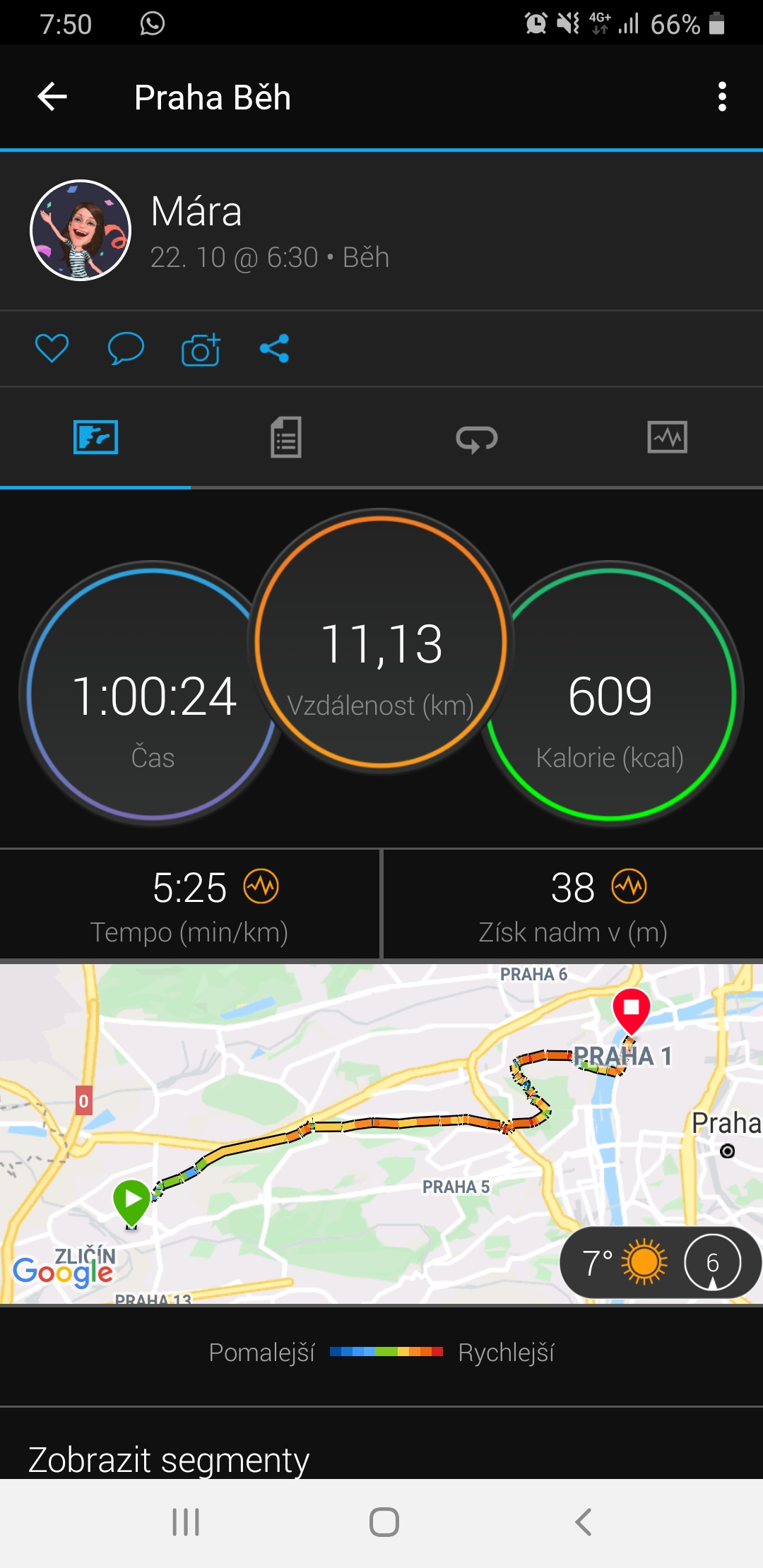The image size is (763, 1568).
Task: Go back using the arrow in app bar
Action: pyautogui.click(x=52, y=97)
